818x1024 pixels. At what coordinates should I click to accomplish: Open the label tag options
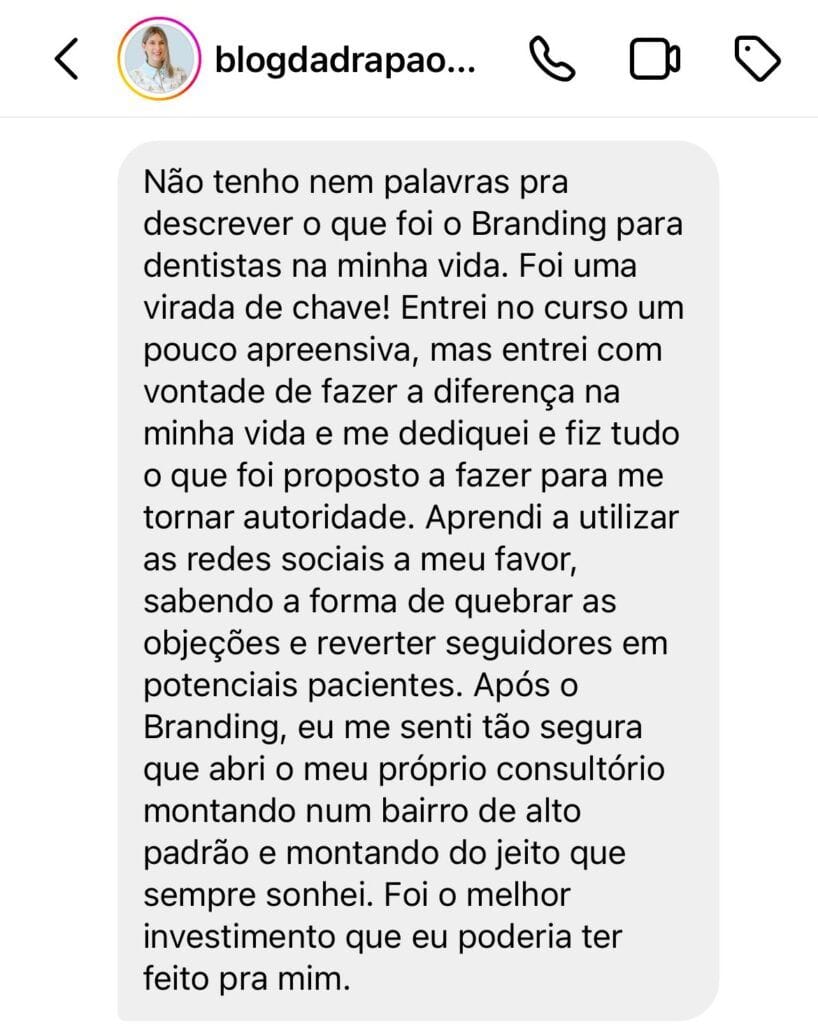point(758,60)
